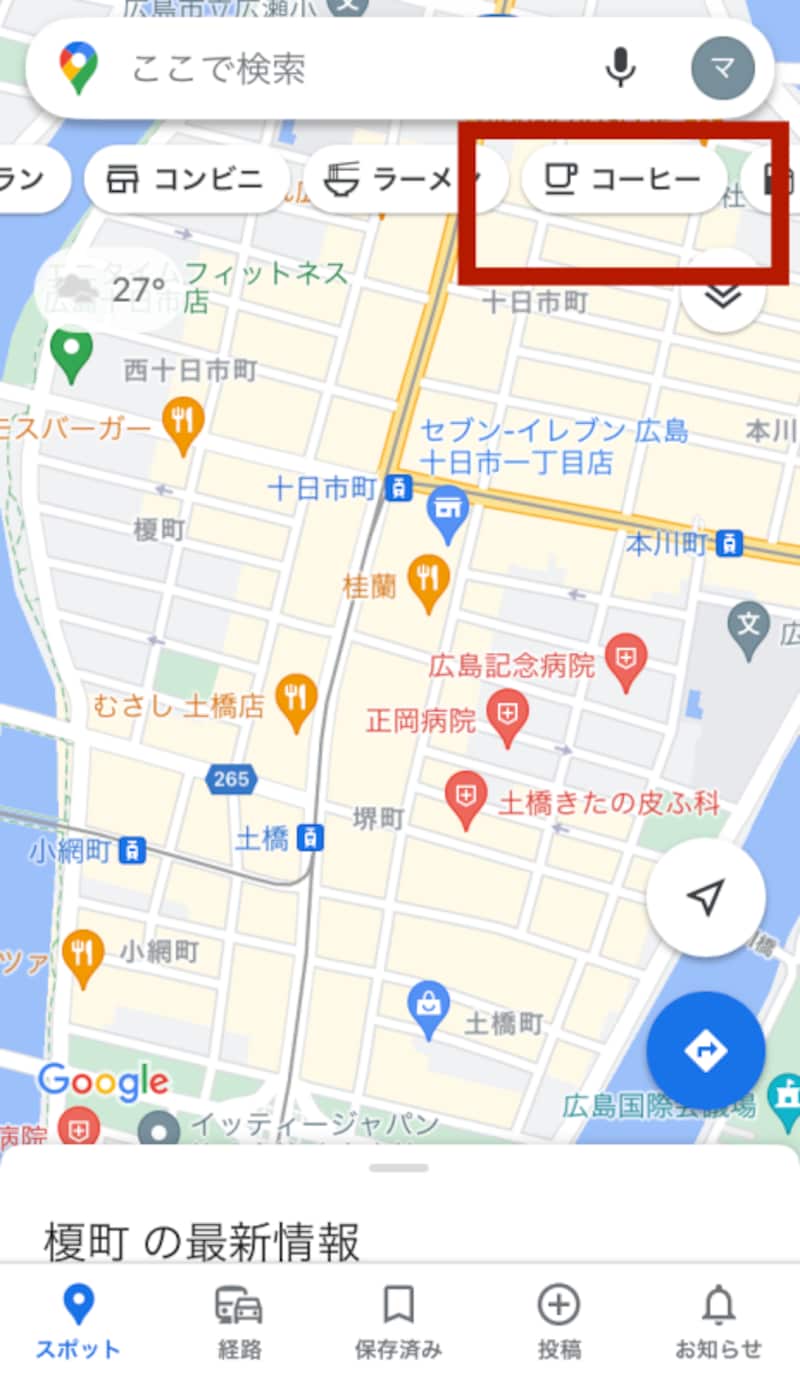Open directions with the blue circular arrow icon

coord(706,1050)
